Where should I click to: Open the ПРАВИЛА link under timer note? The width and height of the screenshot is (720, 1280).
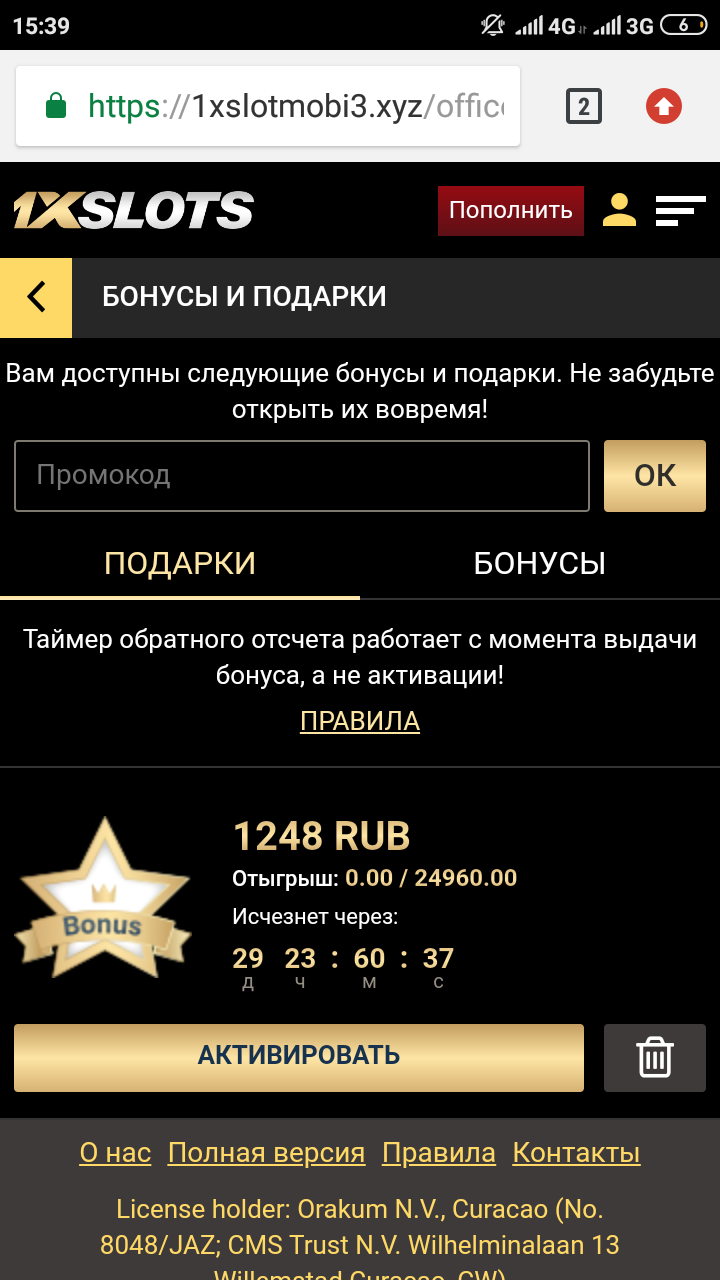[x=360, y=721]
